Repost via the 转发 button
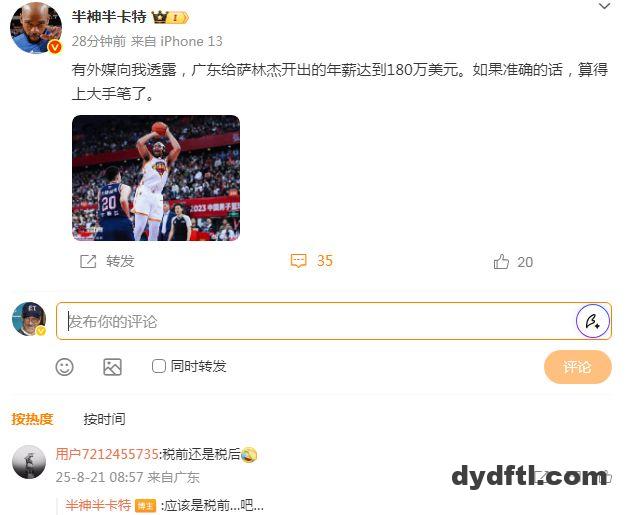Viewport: 632px width, 515px height. pos(107,261)
